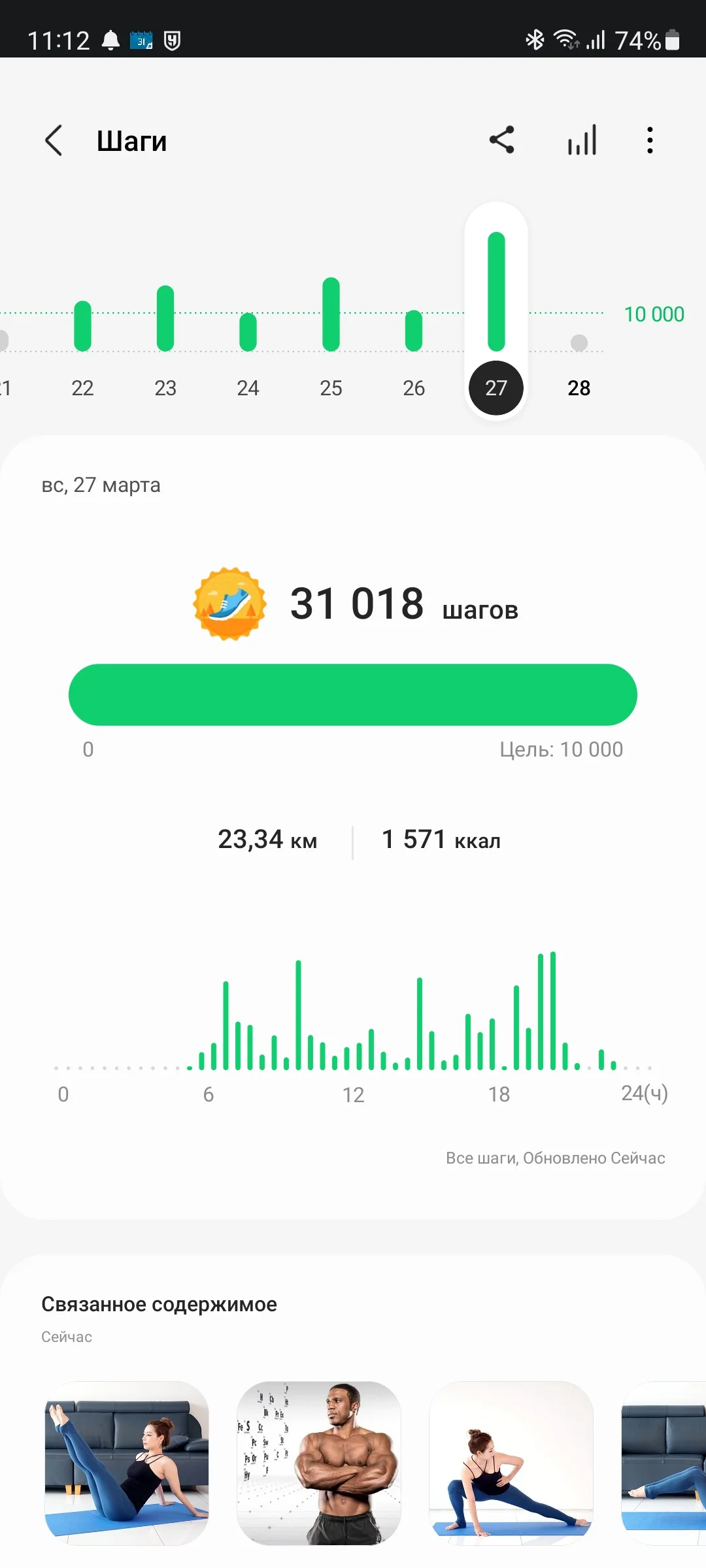Tap the step achievement badge with shoe
The height and width of the screenshot is (1568, 706).
(230, 604)
